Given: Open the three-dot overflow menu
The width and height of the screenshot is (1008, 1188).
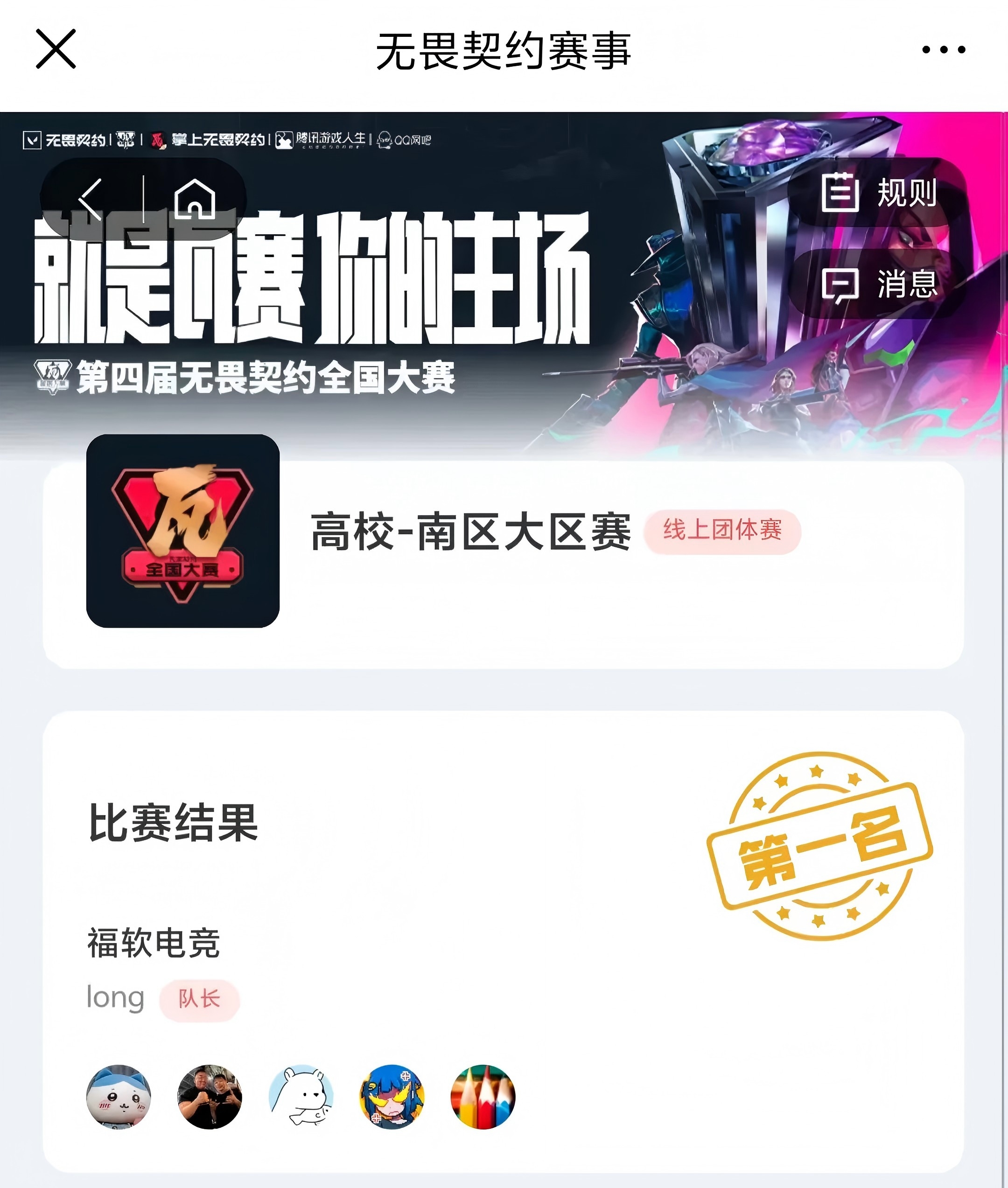Looking at the screenshot, I should point(944,50).
